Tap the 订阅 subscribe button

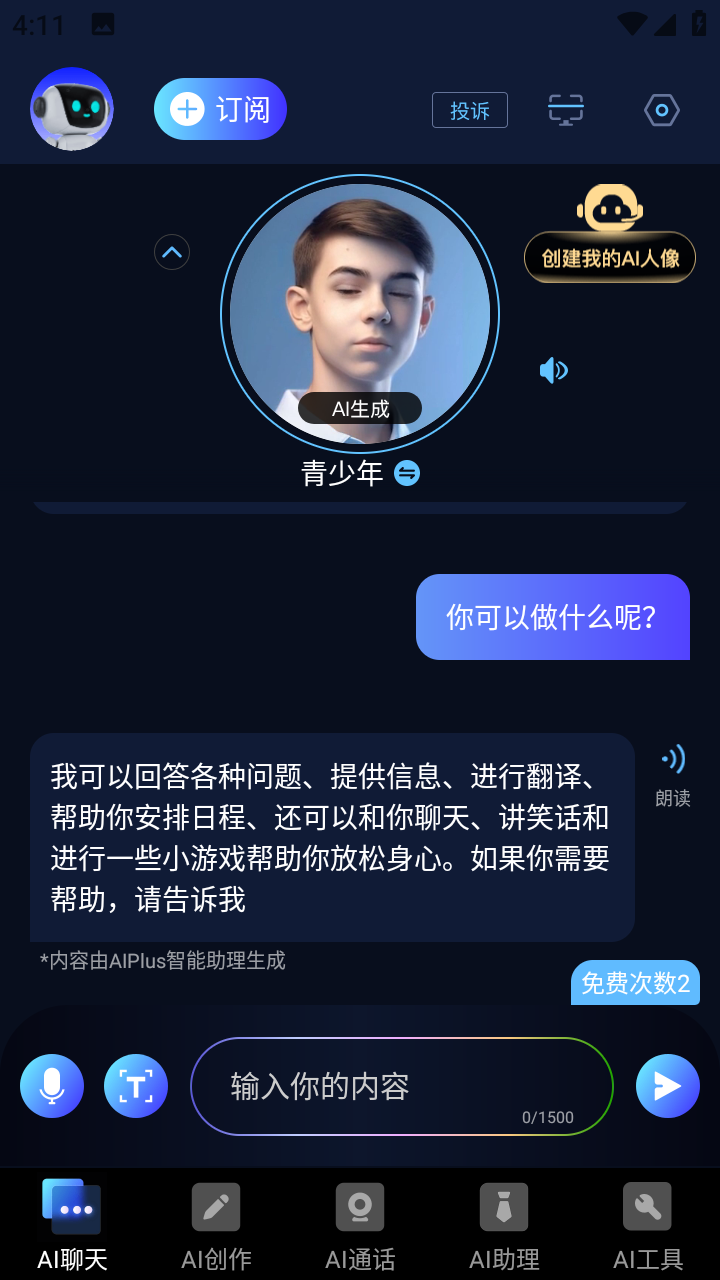[x=220, y=109]
